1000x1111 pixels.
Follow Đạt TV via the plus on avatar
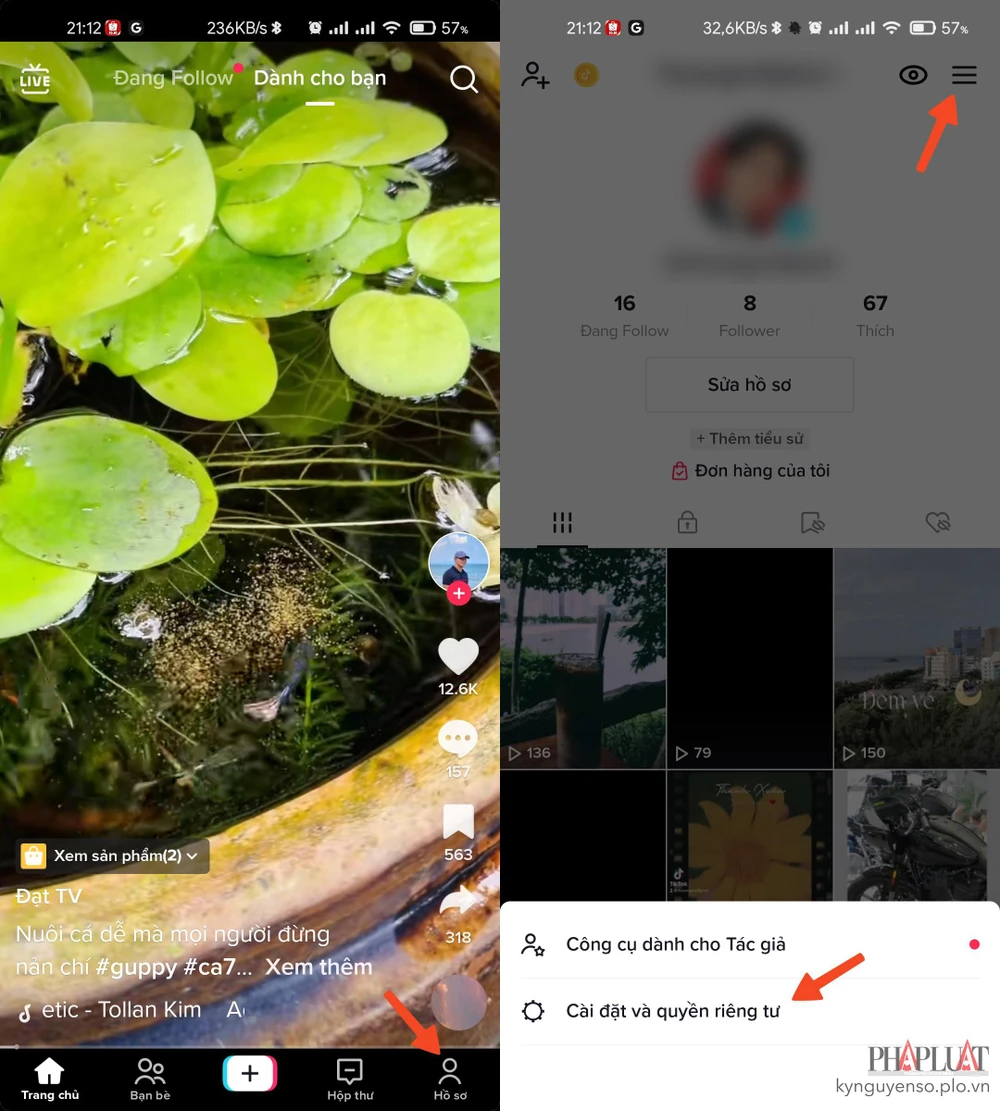click(x=458, y=593)
